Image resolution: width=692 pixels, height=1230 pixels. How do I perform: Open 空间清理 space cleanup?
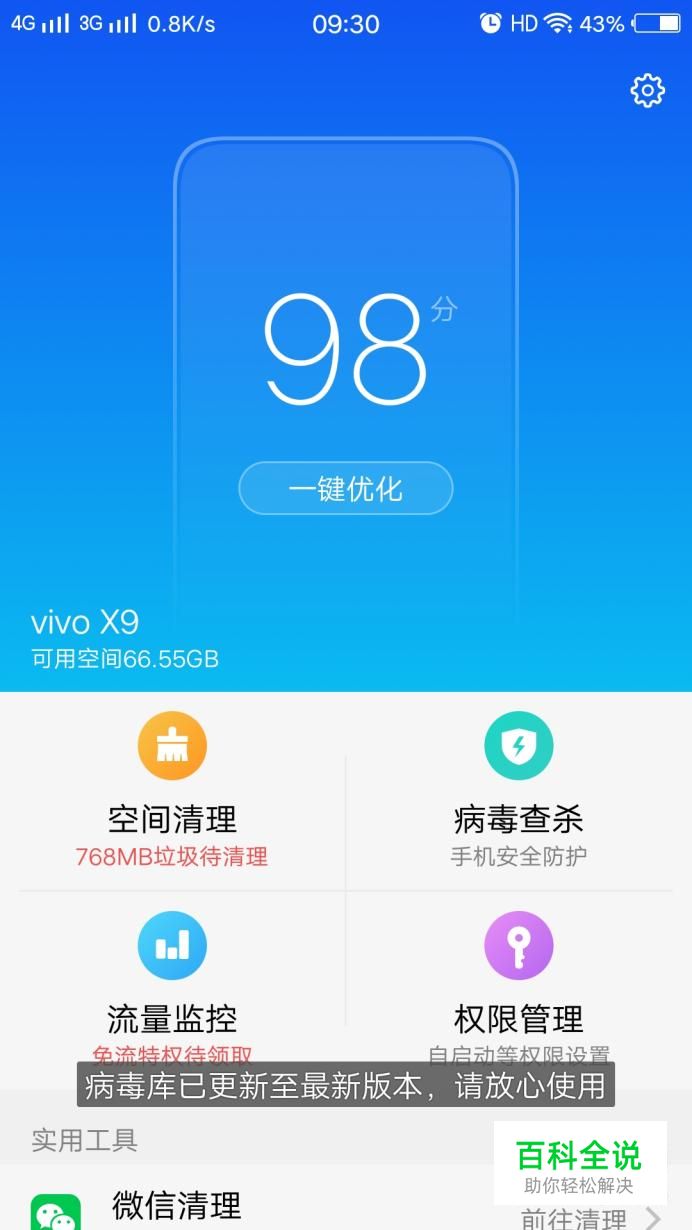(172, 790)
